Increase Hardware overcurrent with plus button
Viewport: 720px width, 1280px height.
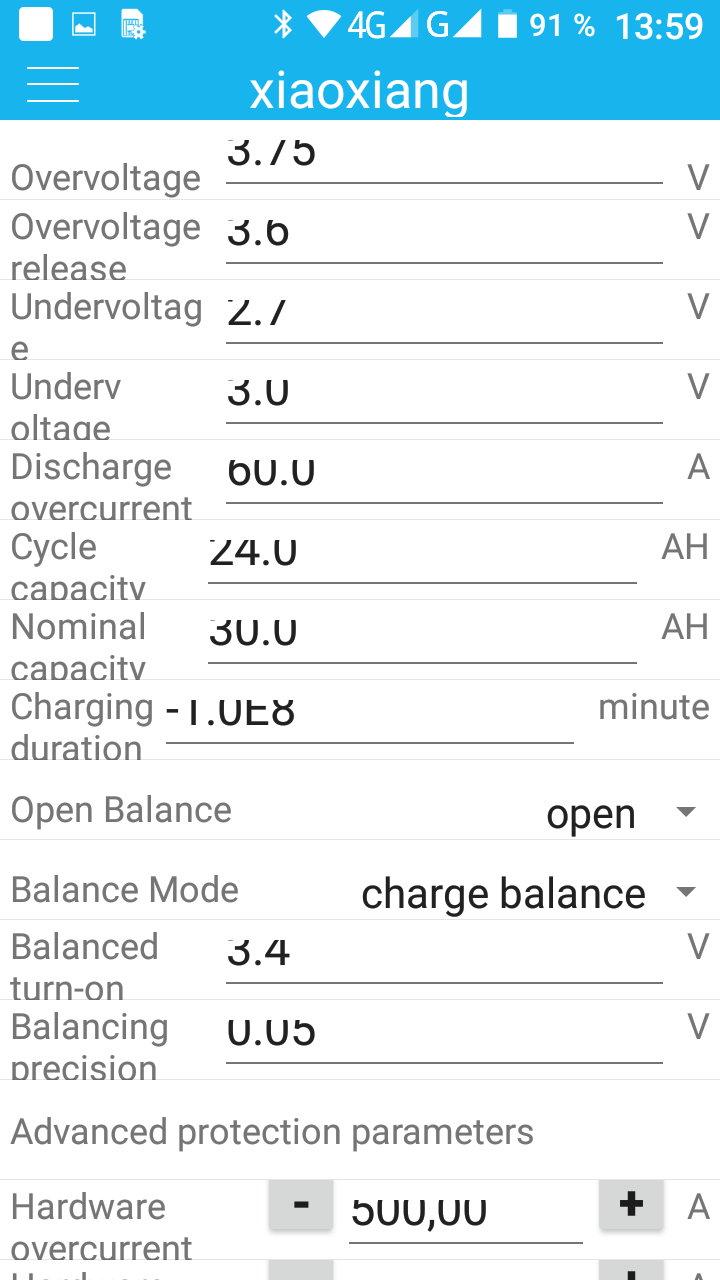pyautogui.click(x=630, y=1204)
